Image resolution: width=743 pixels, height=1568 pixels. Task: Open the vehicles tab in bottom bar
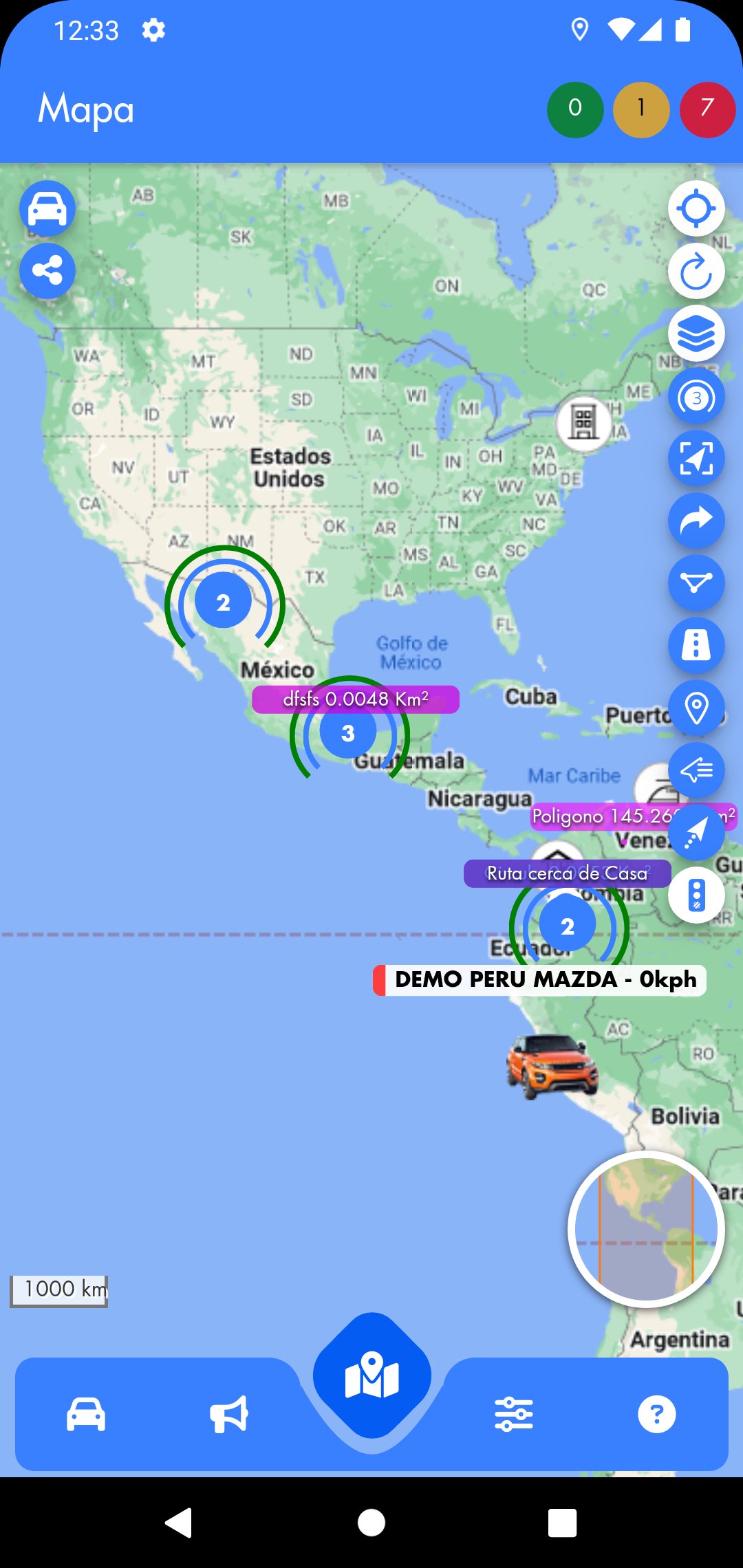coord(86,1415)
